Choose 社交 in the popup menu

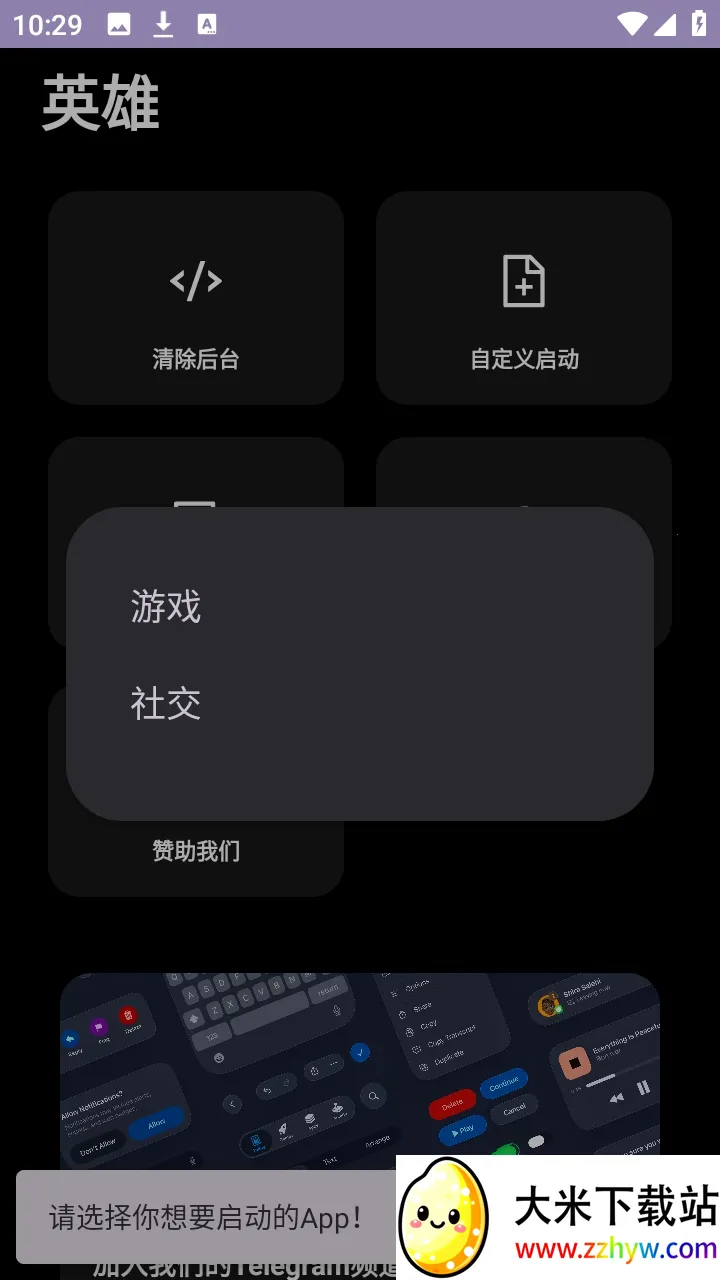166,704
